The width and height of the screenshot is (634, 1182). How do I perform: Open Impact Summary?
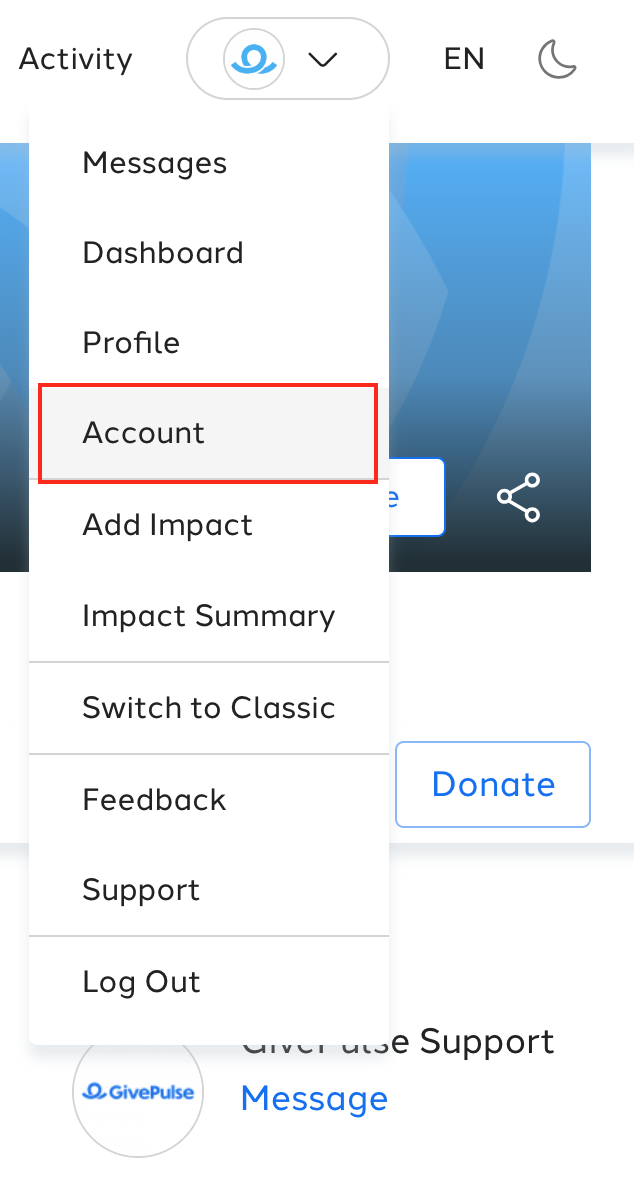coord(209,616)
